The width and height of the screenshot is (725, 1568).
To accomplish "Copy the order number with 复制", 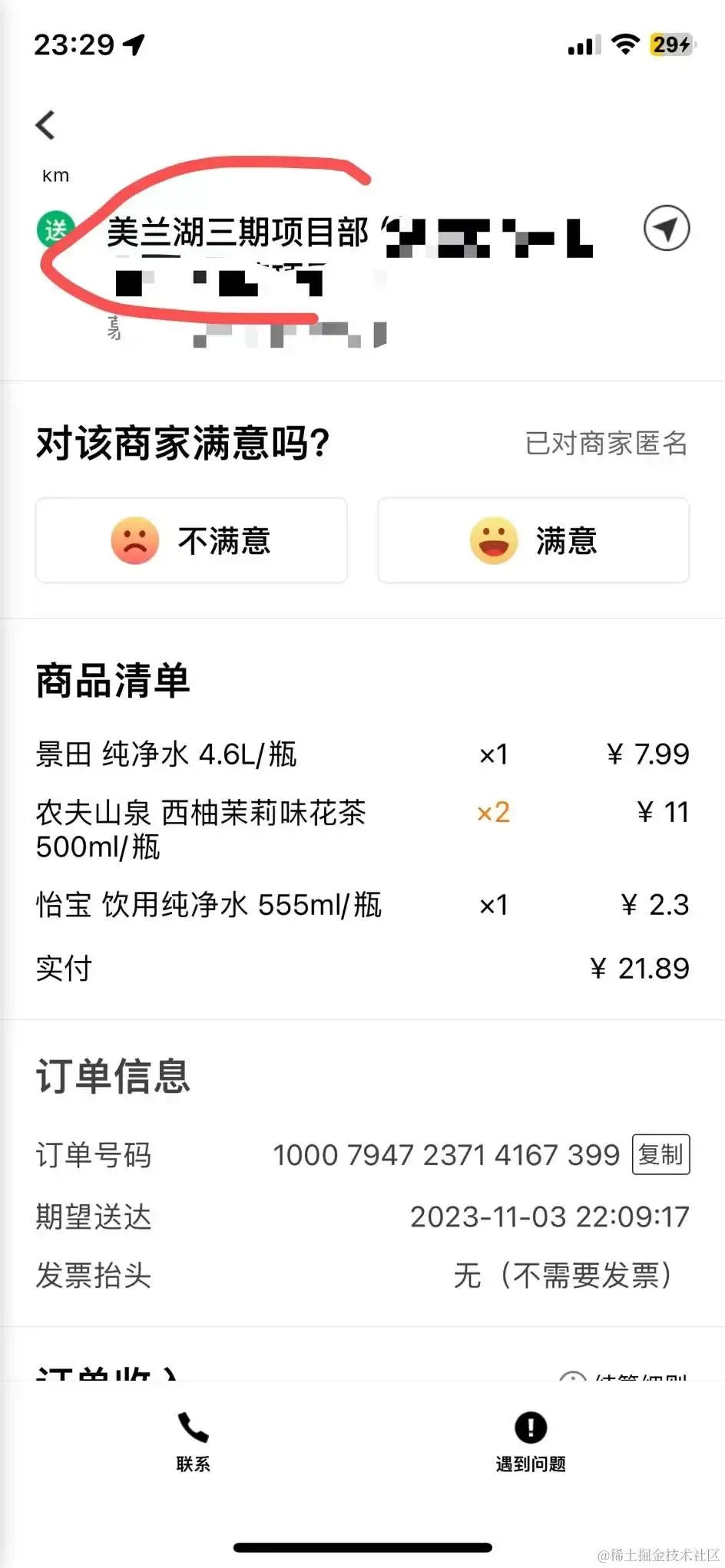I will point(660,1154).
